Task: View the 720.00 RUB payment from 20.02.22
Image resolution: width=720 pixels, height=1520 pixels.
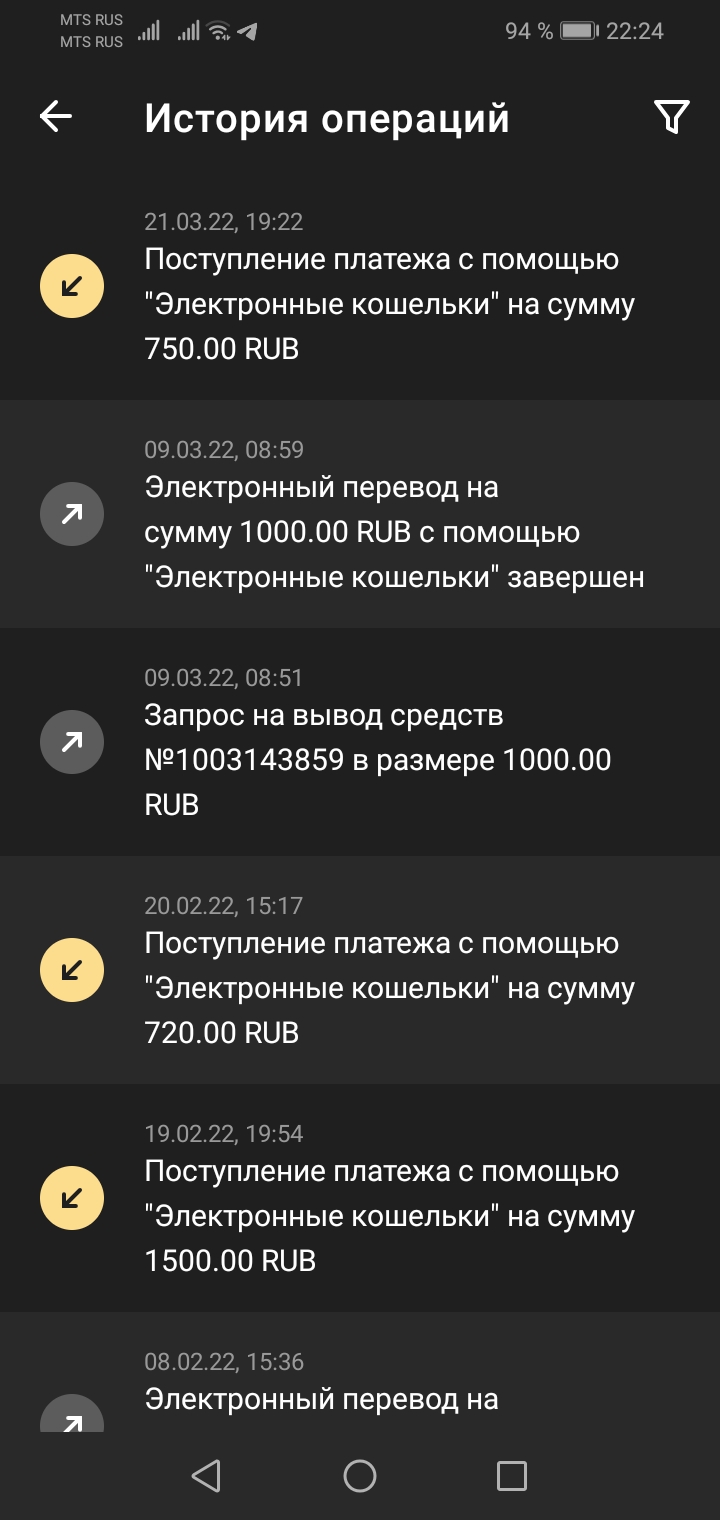Action: [x=360, y=970]
